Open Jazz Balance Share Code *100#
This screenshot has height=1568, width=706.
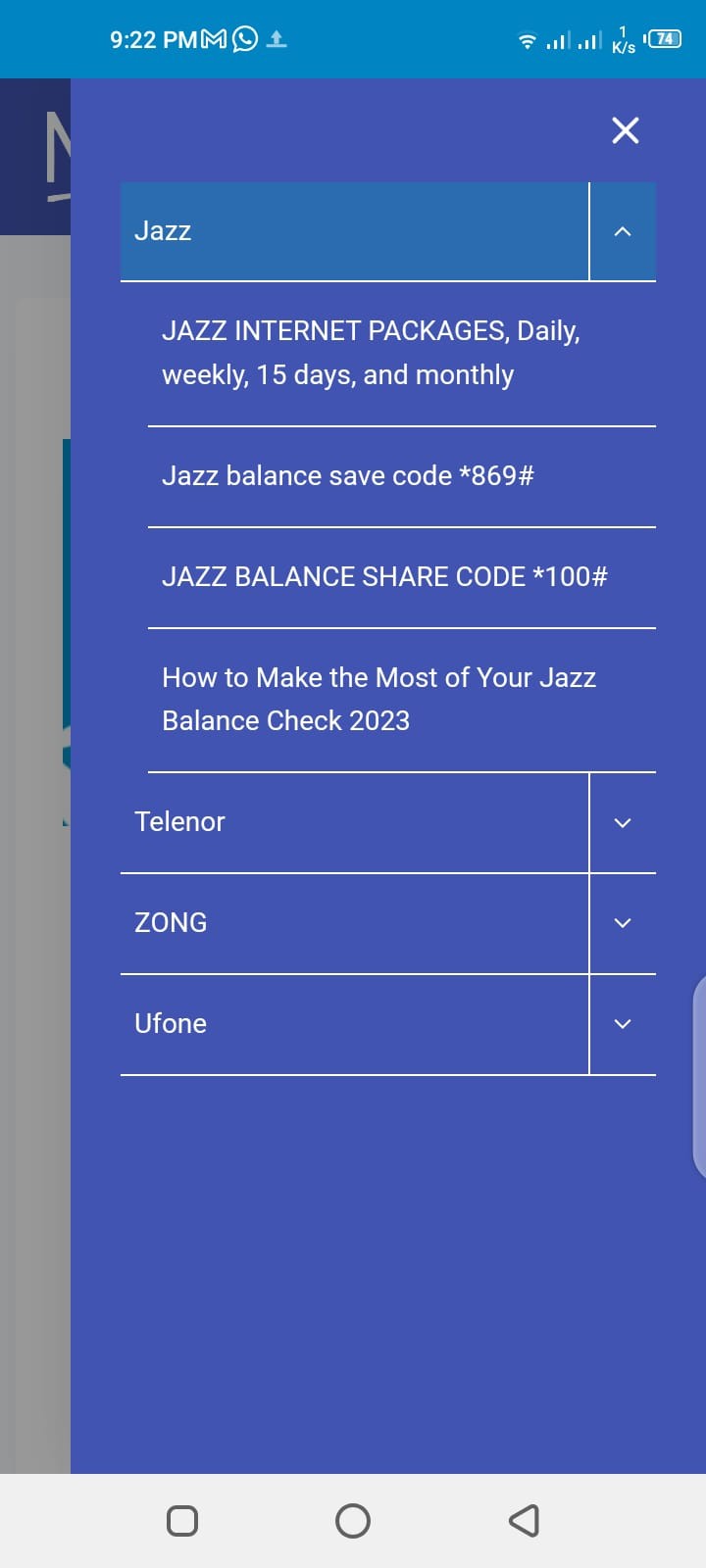tap(384, 577)
